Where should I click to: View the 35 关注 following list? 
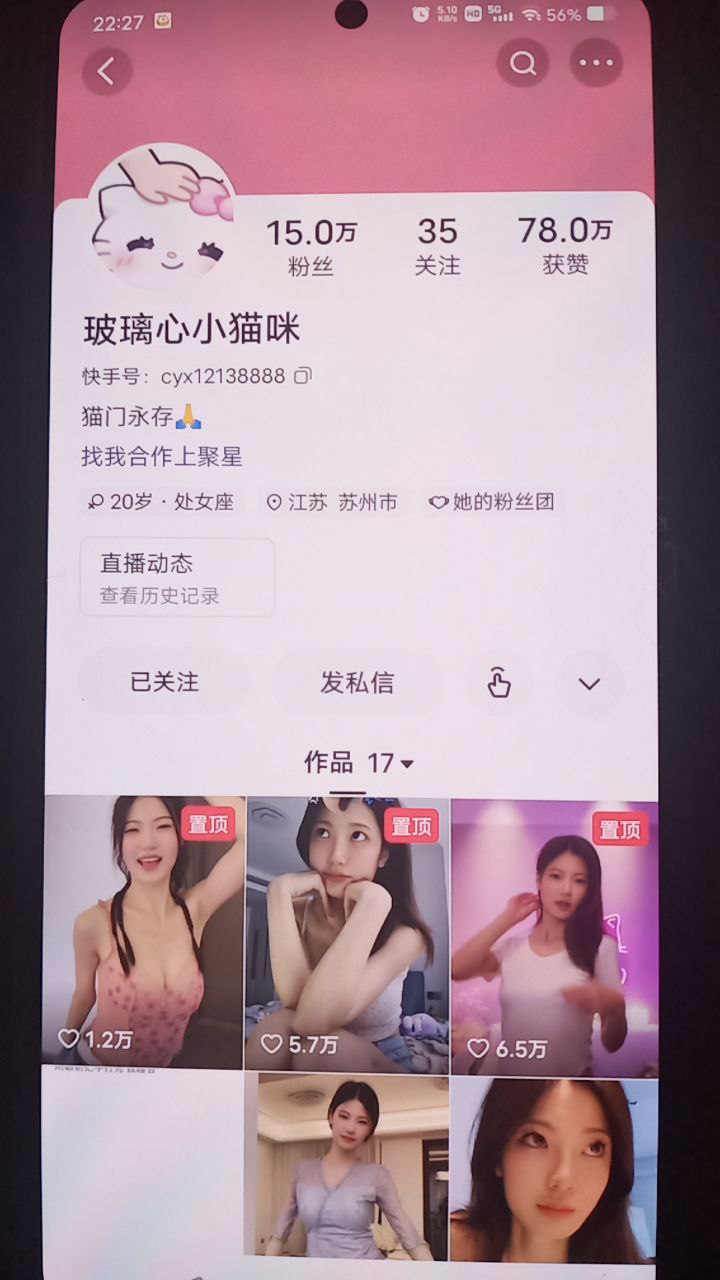pyautogui.click(x=437, y=246)
